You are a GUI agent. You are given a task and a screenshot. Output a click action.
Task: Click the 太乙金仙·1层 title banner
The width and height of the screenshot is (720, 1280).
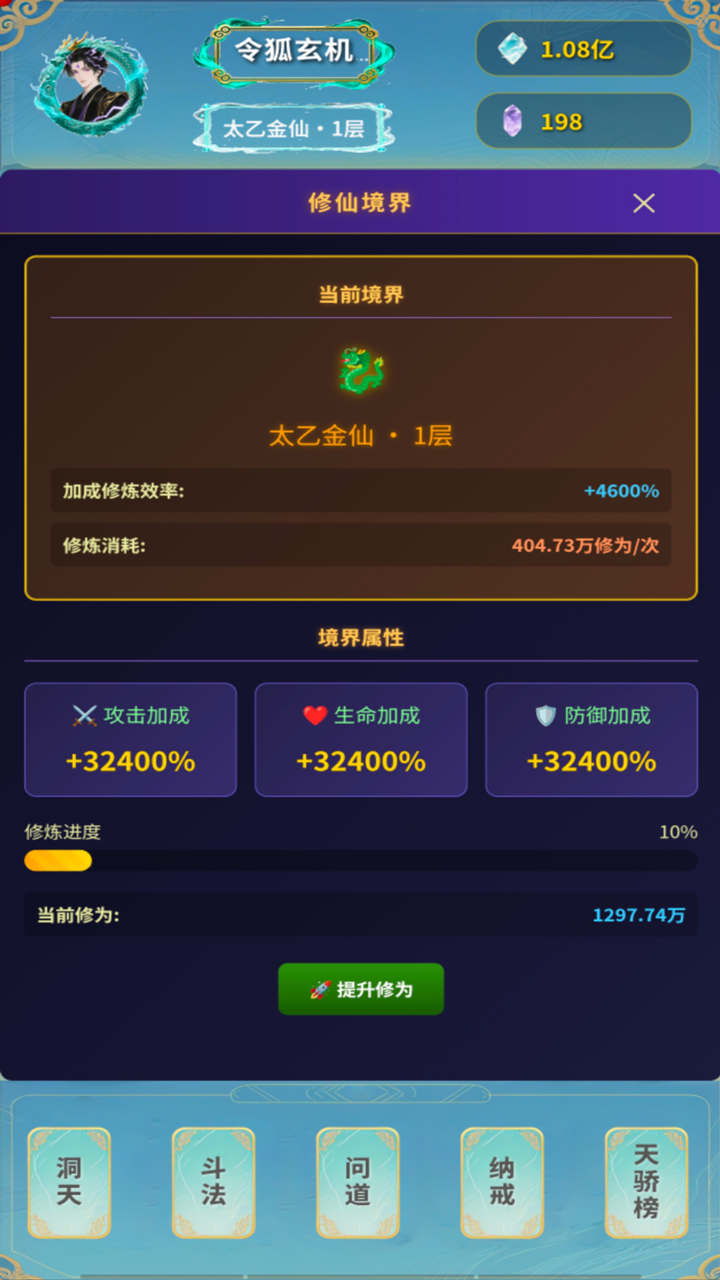click(x=294, y=128)
